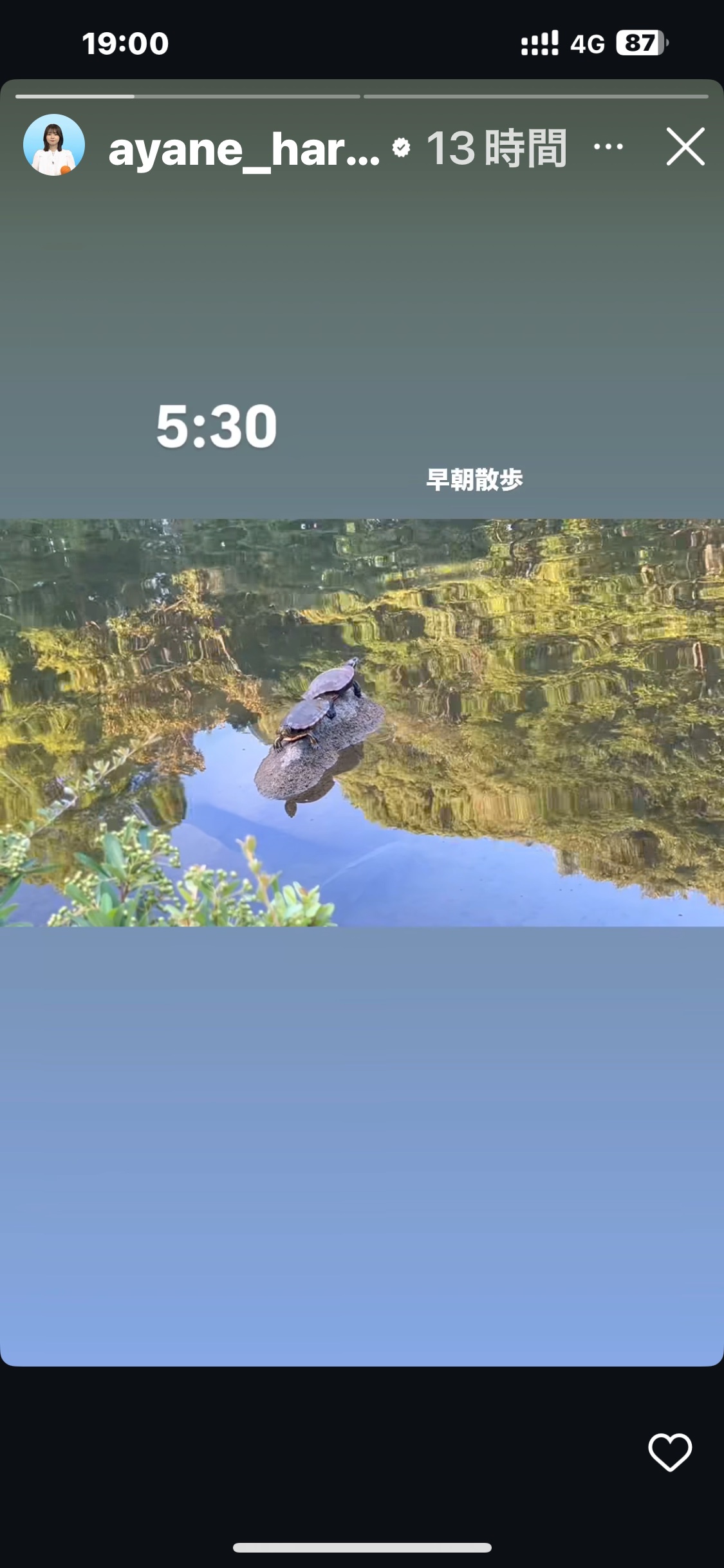Like this story with the heart

(670, 1452)
